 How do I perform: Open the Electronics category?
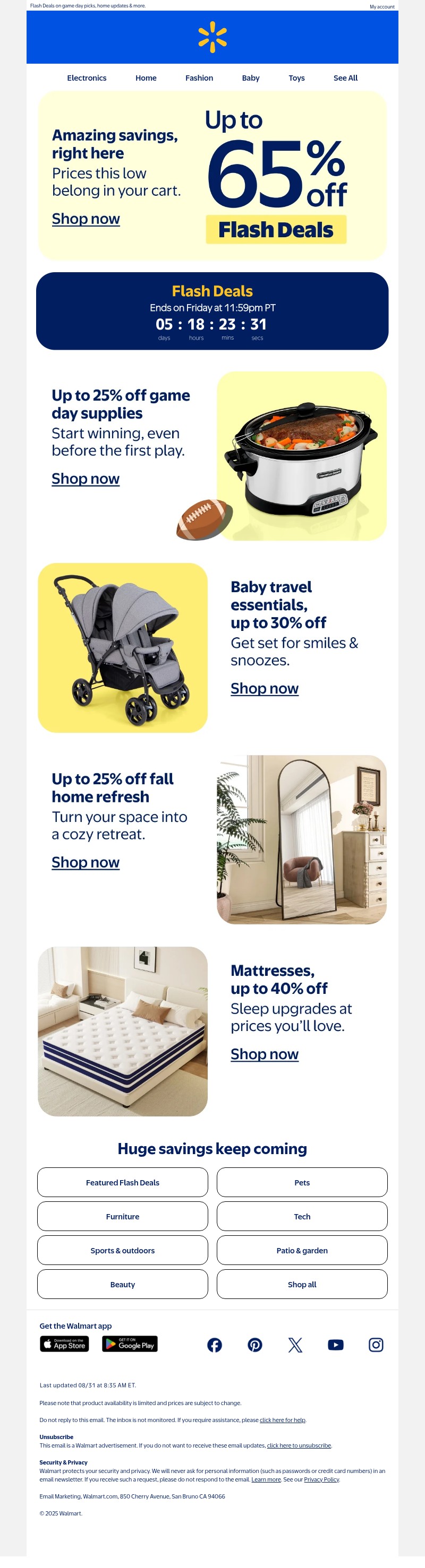tap(87, 78)
